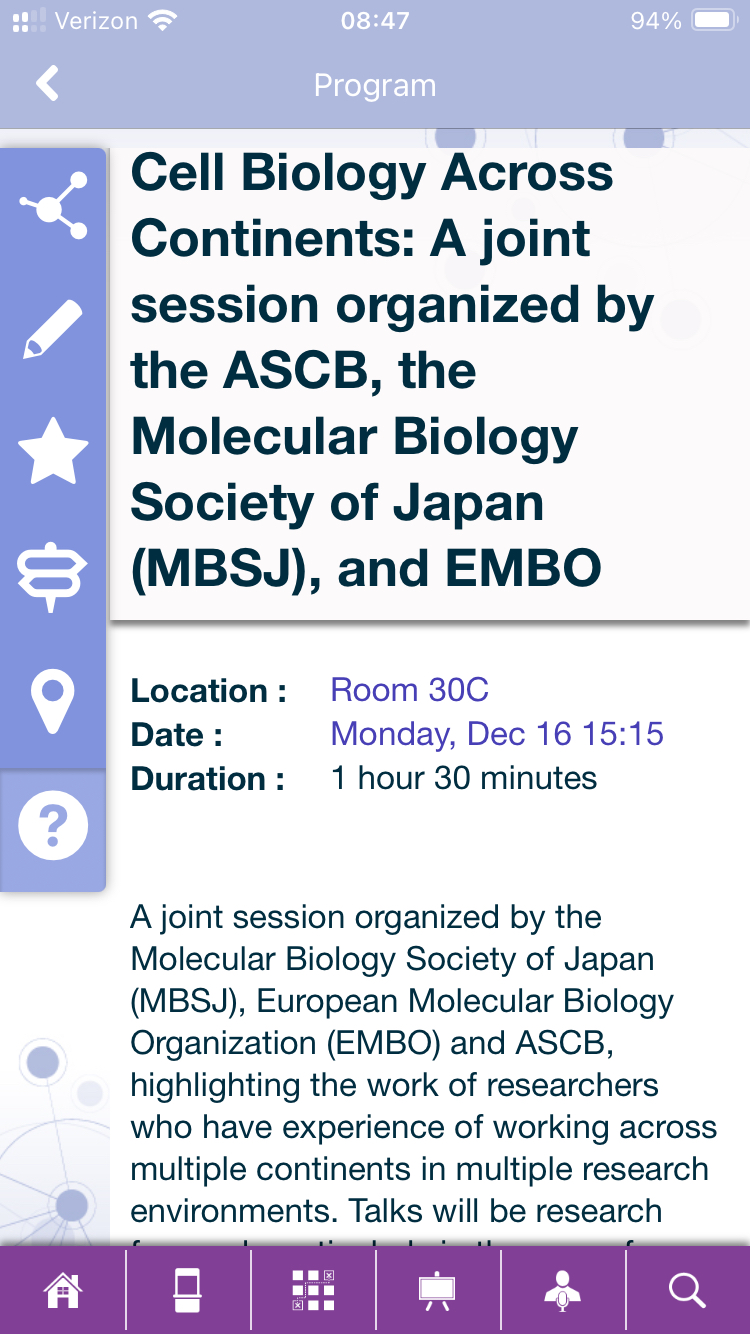Image resolution: width=750 pixels, height=1334 pixels.
Task: Add a note with the pencil icon
Action: coord(53,329)
